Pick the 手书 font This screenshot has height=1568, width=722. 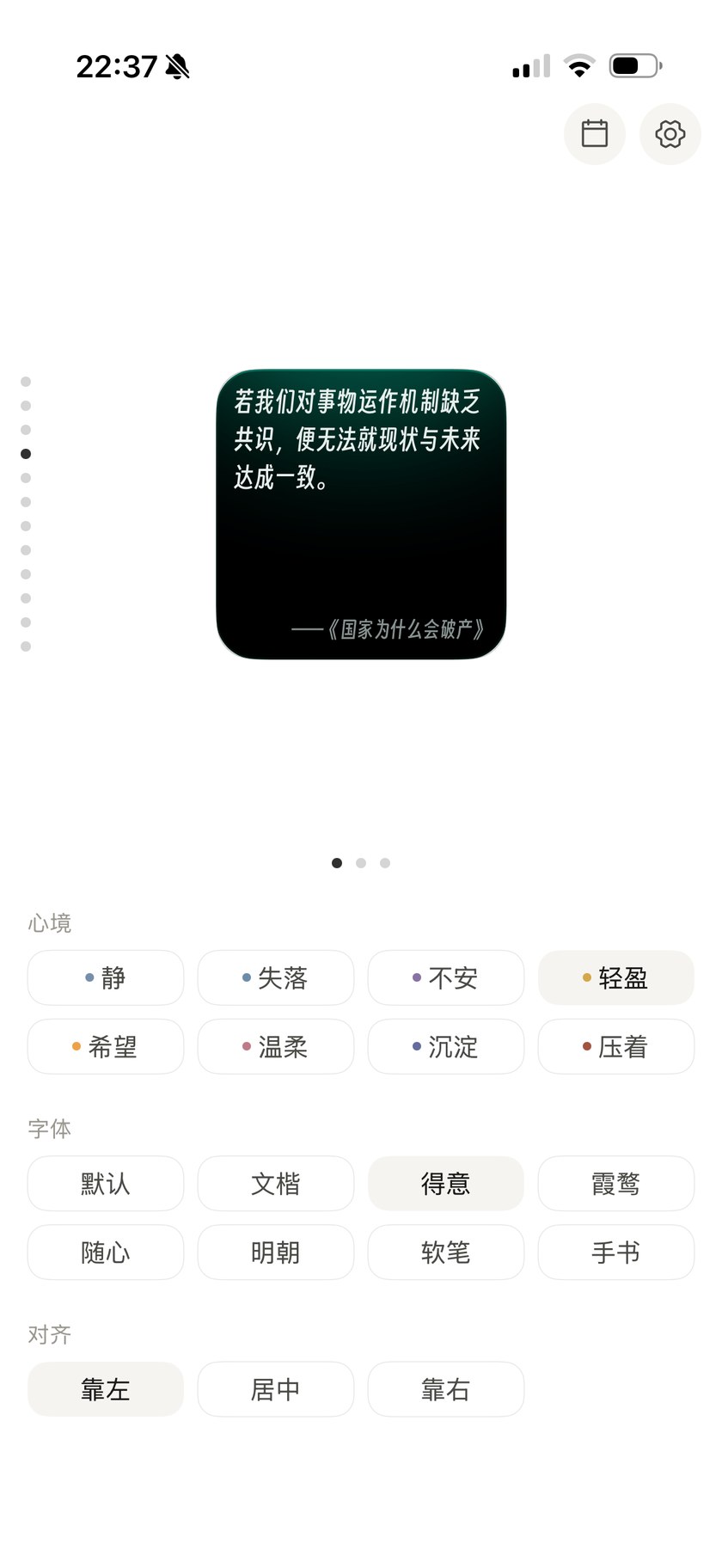coord(616,1253)
